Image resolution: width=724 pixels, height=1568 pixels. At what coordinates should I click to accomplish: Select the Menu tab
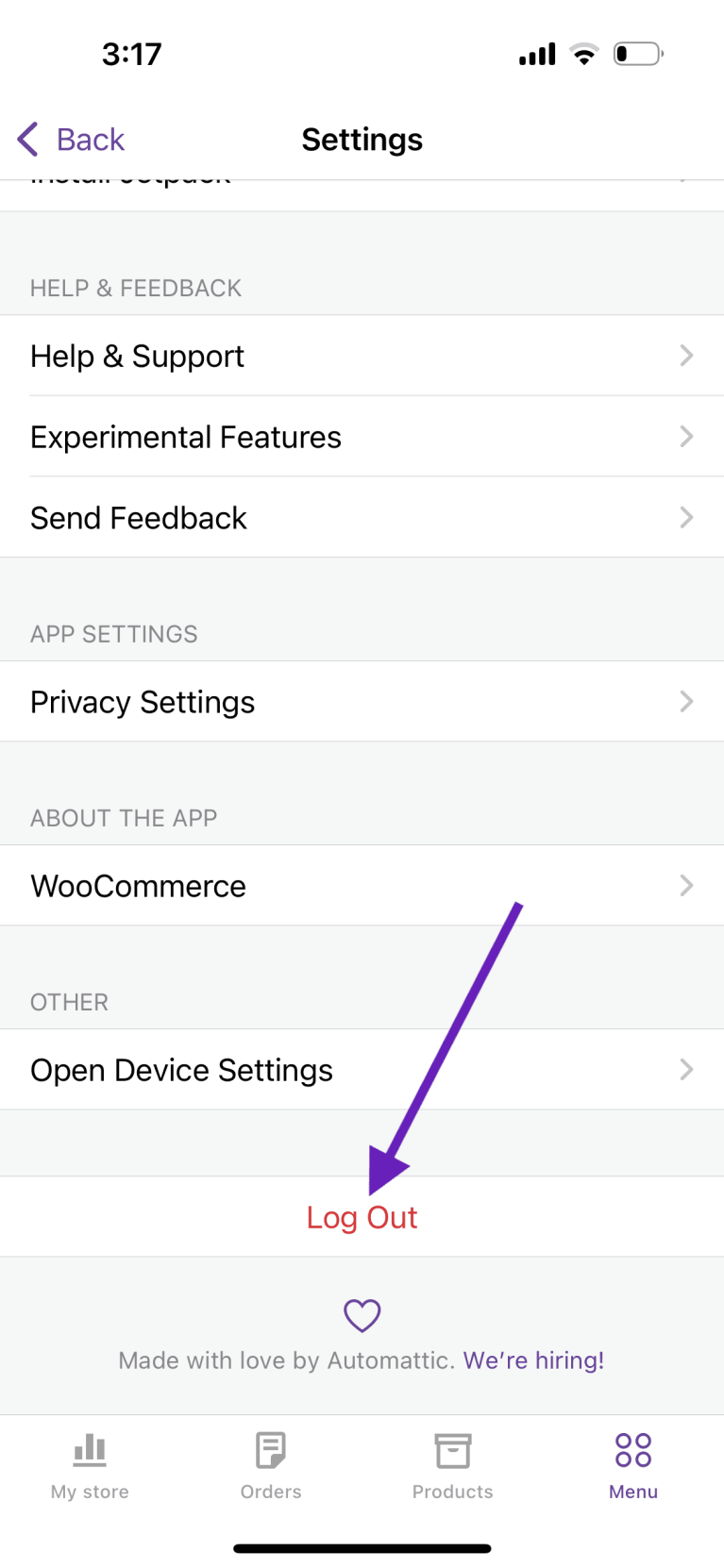click(633, 1466)
